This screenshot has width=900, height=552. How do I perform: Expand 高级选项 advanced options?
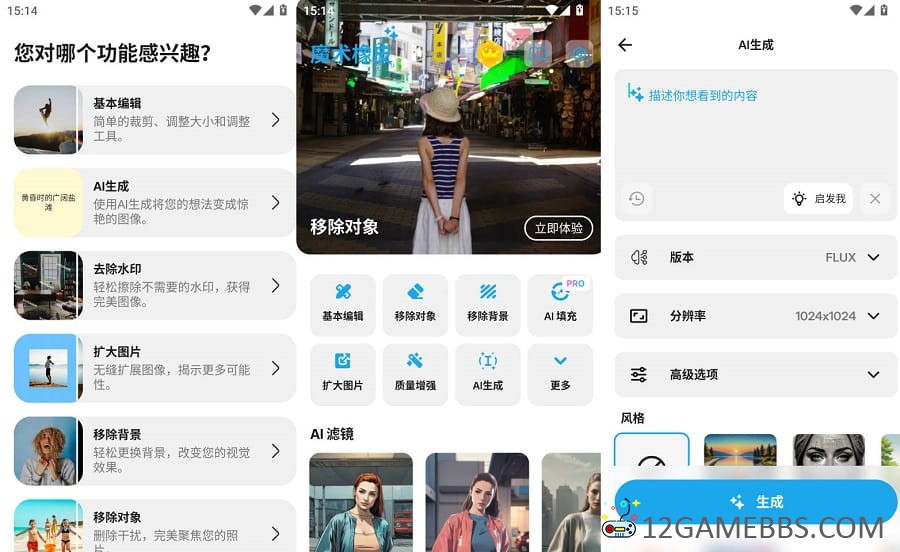pyautogui.click(x=755, y=374)
